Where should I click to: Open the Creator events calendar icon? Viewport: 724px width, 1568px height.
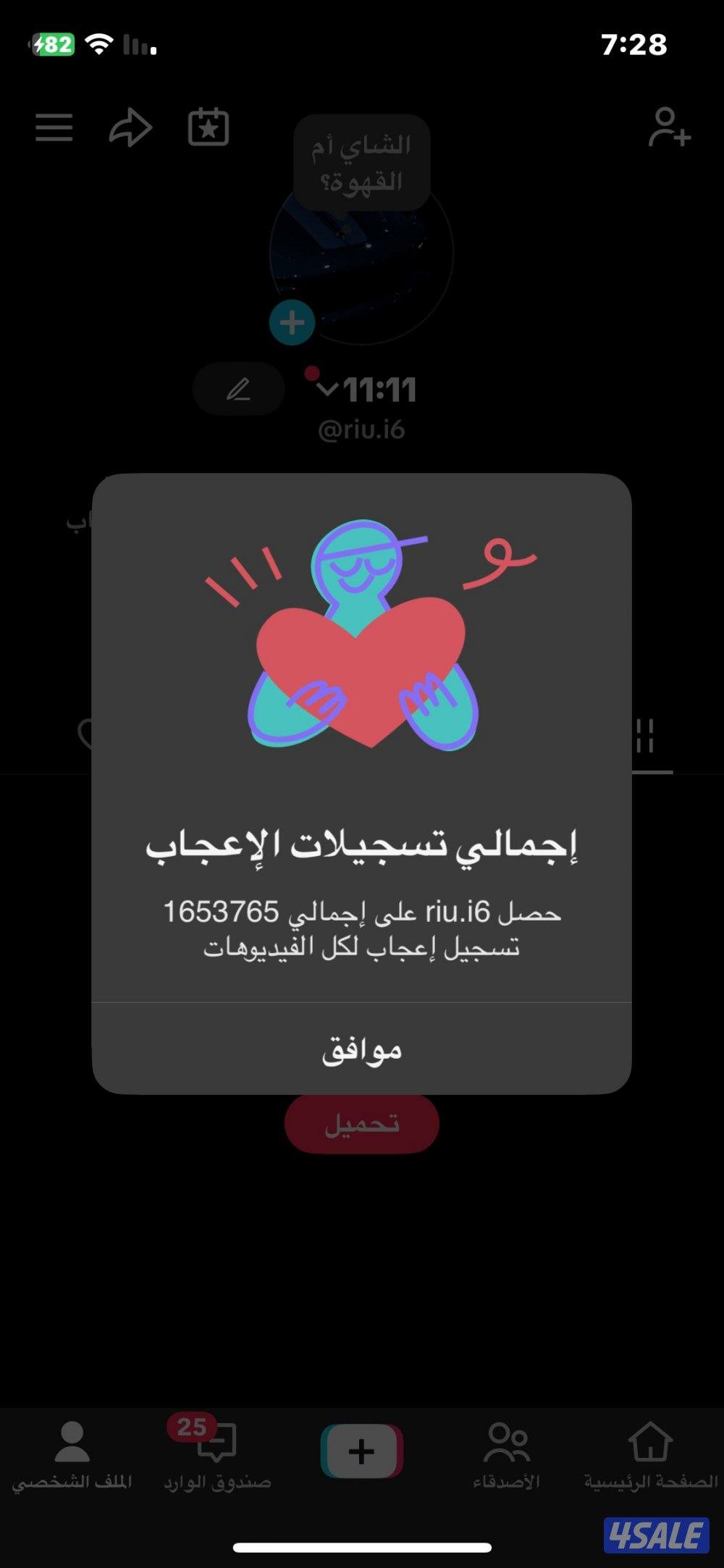pyautogui.click(x=207, y=127)
